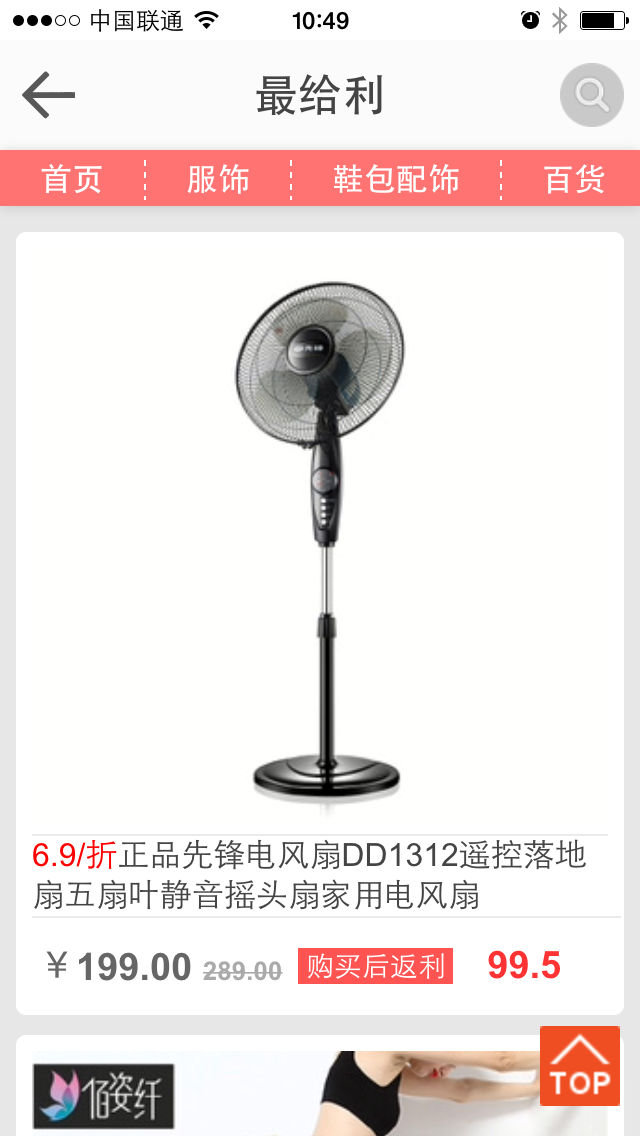Tap the 购买后返利 button
Screen dimensions: 640x1136
pyautogui.click(x=375, y=966)
